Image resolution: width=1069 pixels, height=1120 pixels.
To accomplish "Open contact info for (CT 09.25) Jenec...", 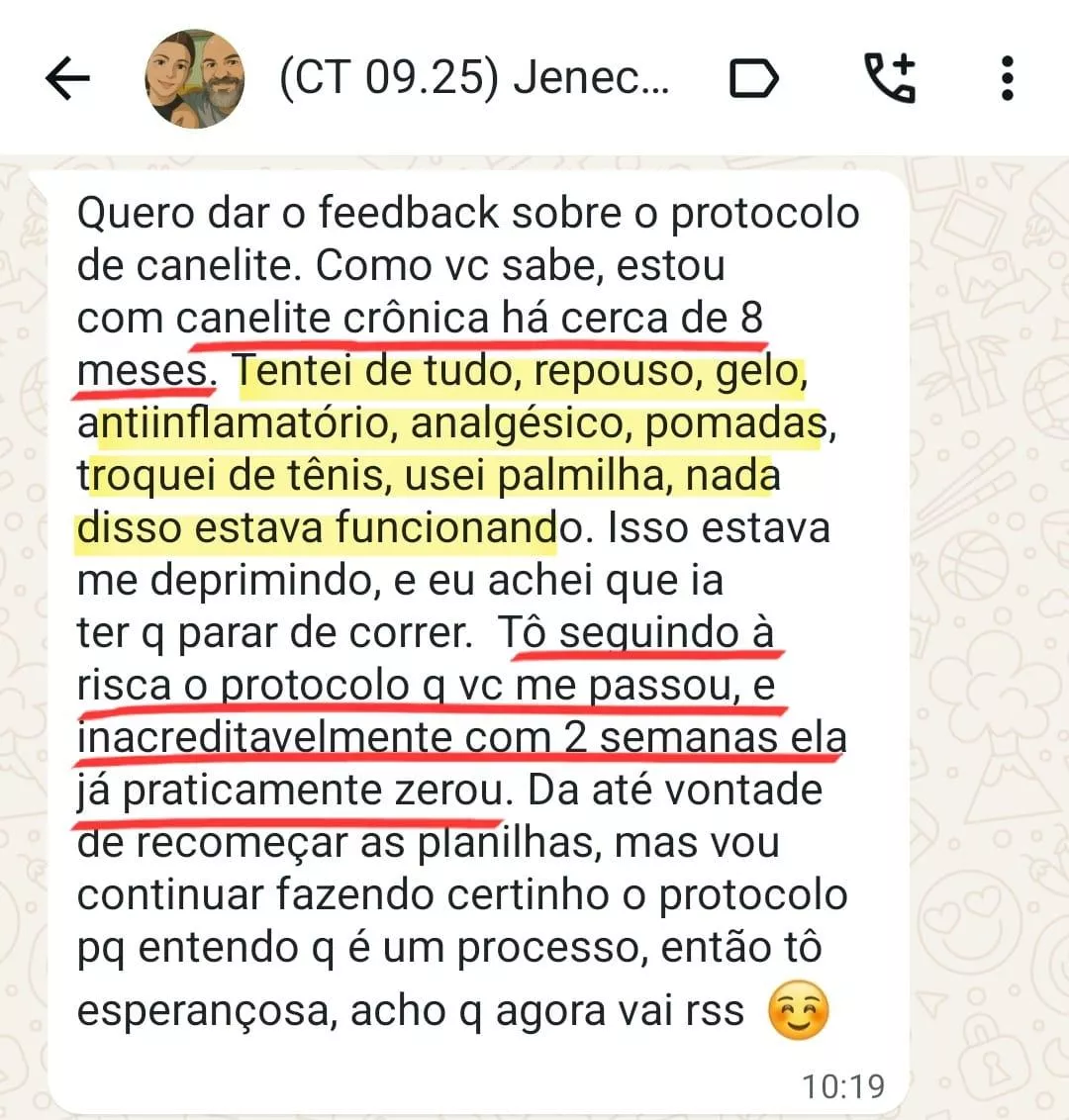I will click(473, 78).
